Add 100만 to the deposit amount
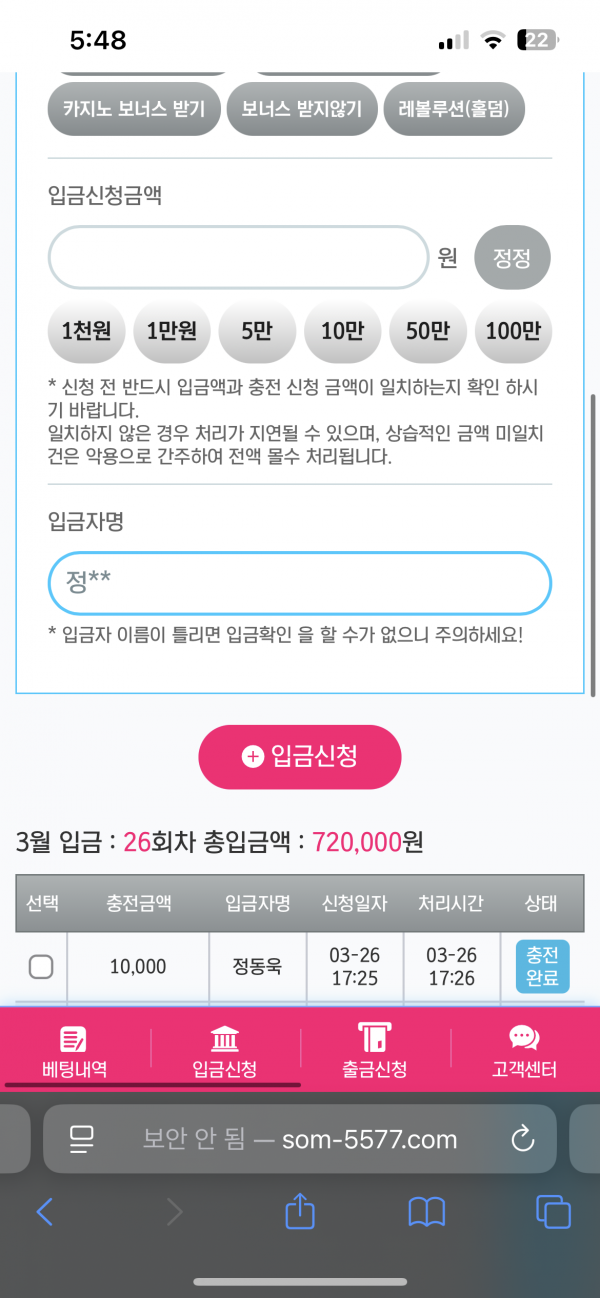Viewport: 600px width, 1298px height. [x=512, y=331]
